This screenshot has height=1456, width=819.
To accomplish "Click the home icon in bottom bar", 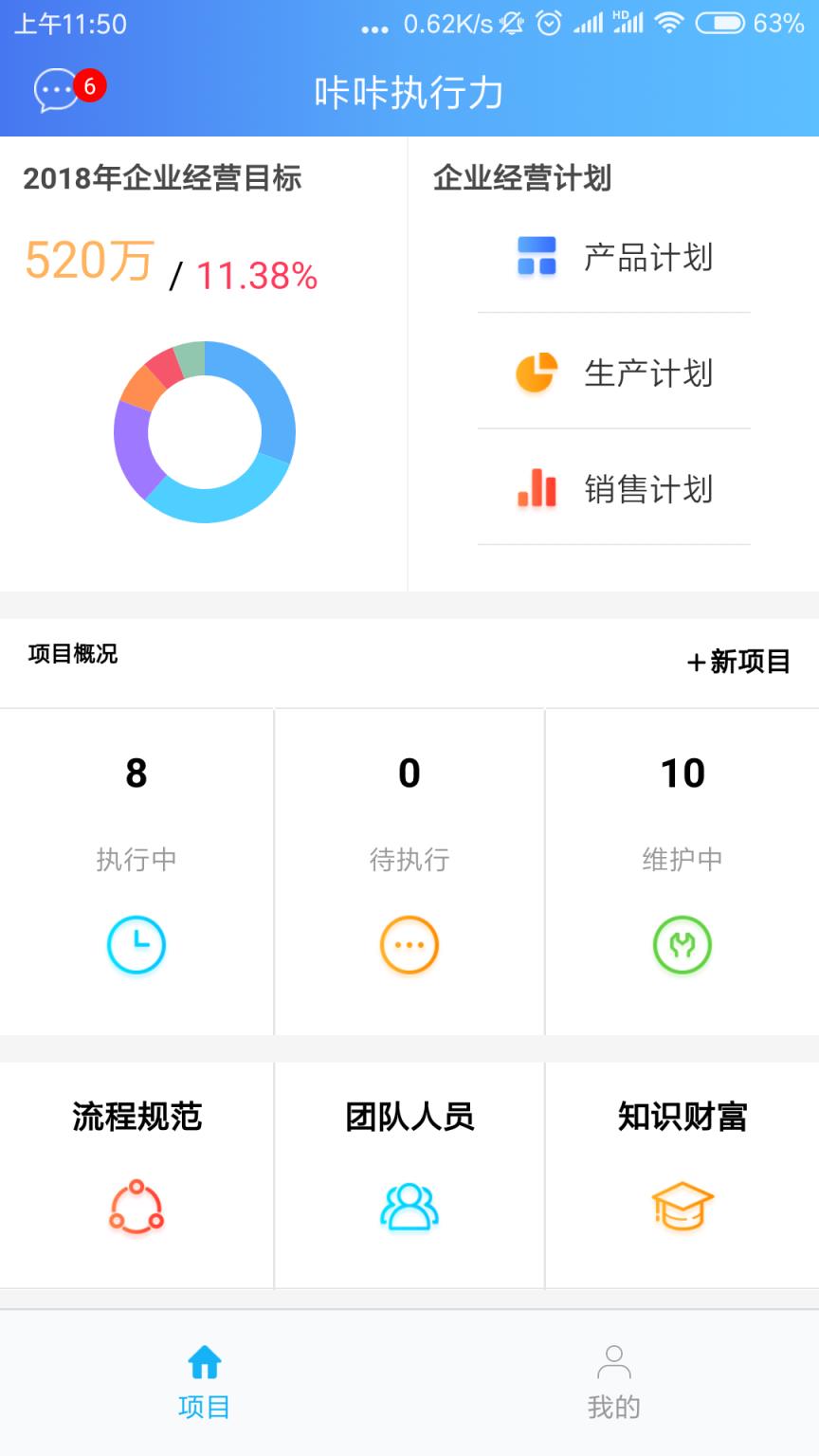I will [x=205, y=1360].
